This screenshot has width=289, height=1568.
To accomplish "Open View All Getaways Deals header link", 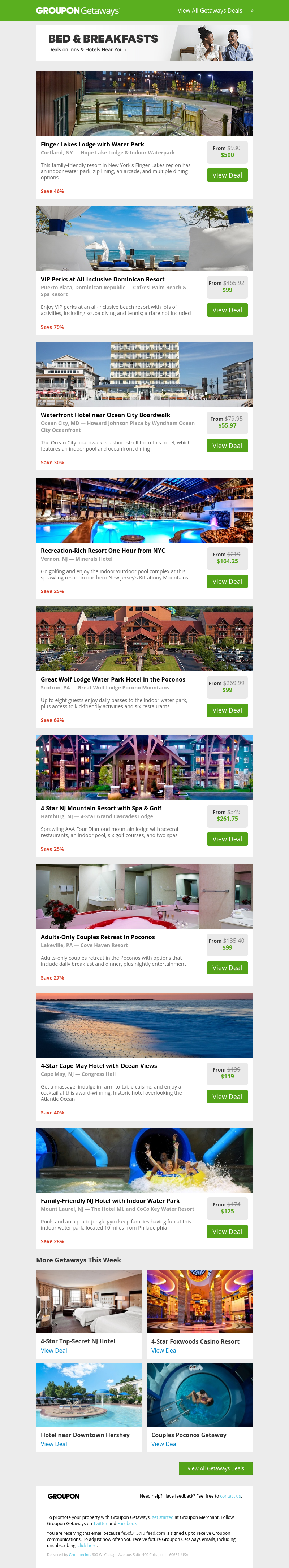I will 215,10.
